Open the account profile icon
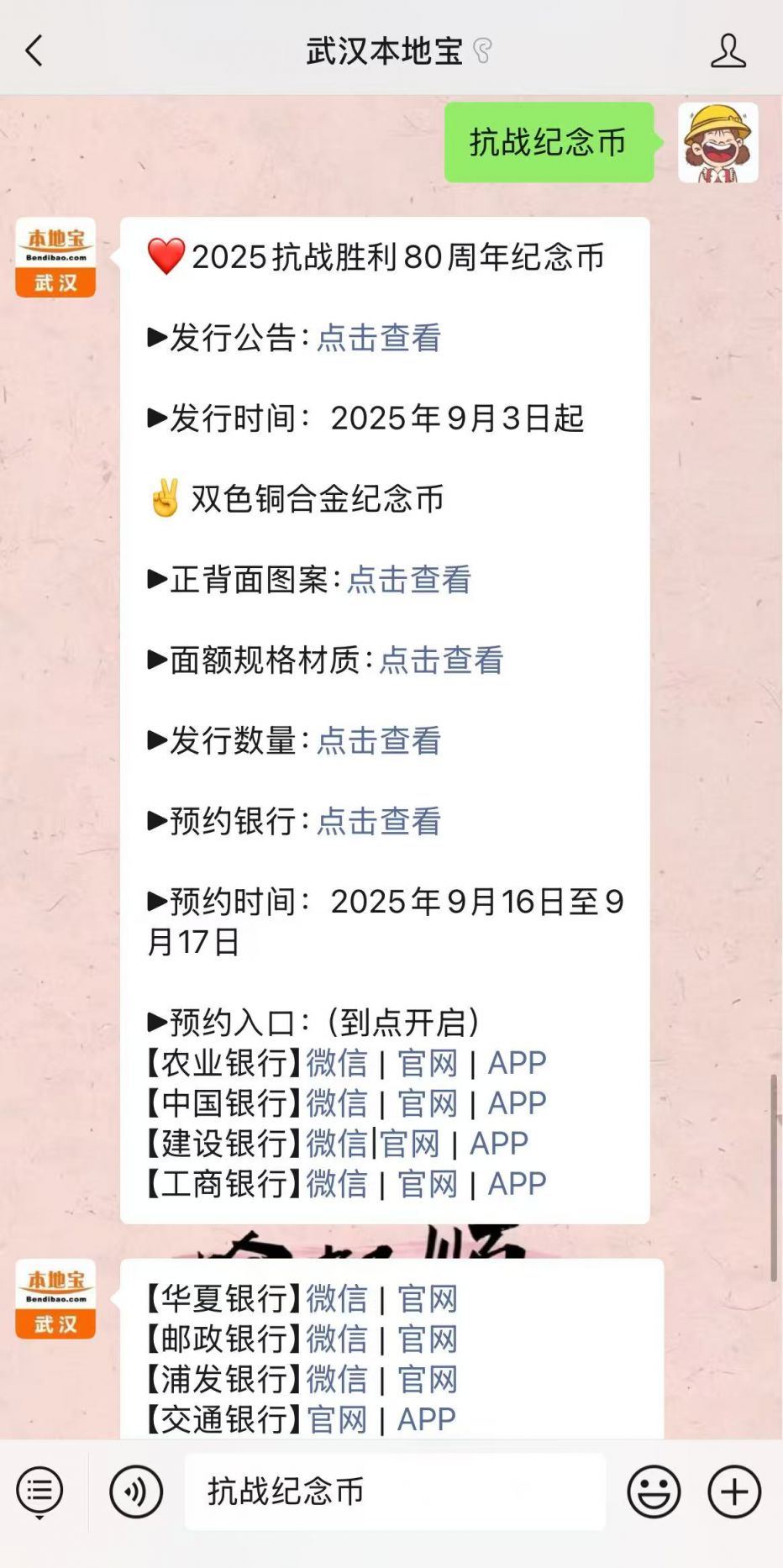This screenshot has width=783, height=1568. (x=728, y=51)
